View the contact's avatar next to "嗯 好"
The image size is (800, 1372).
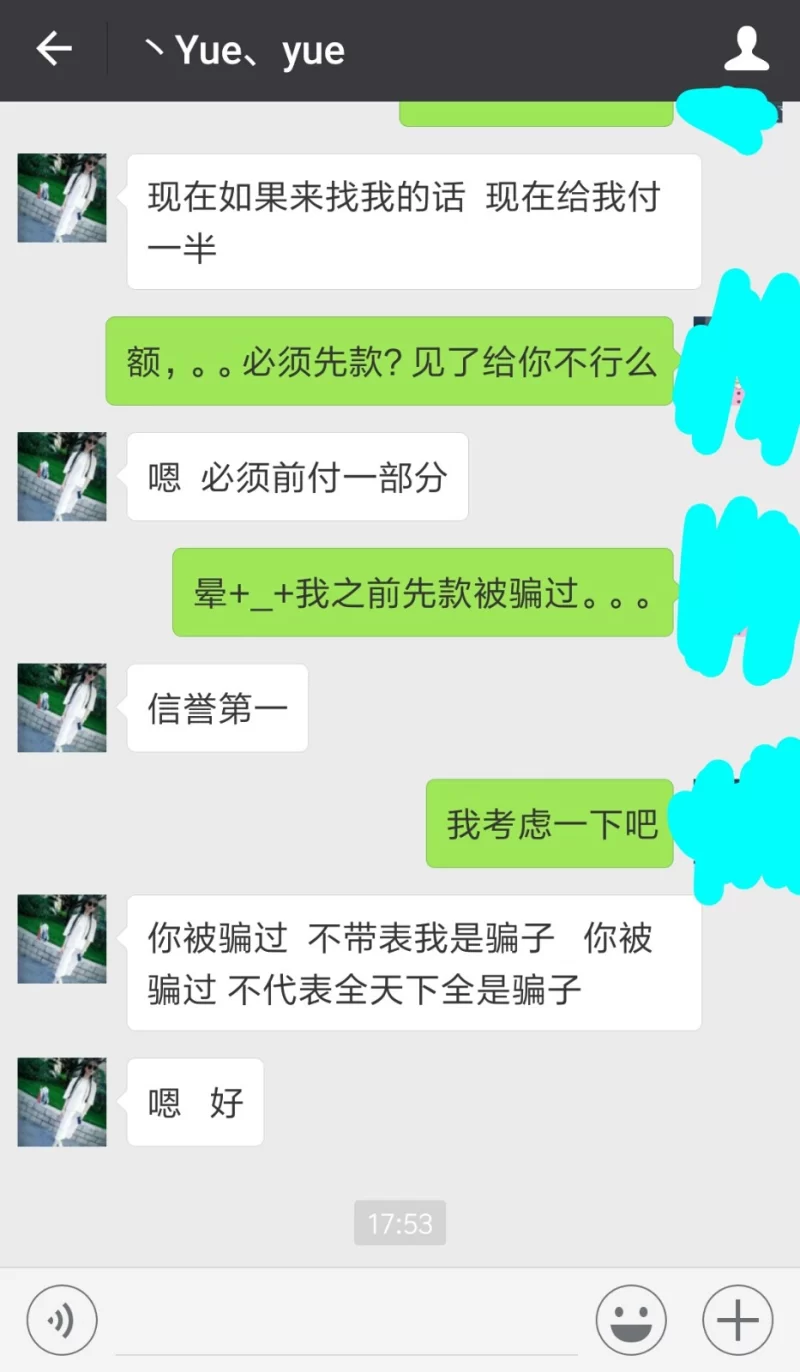click(x=62, y=1102)
